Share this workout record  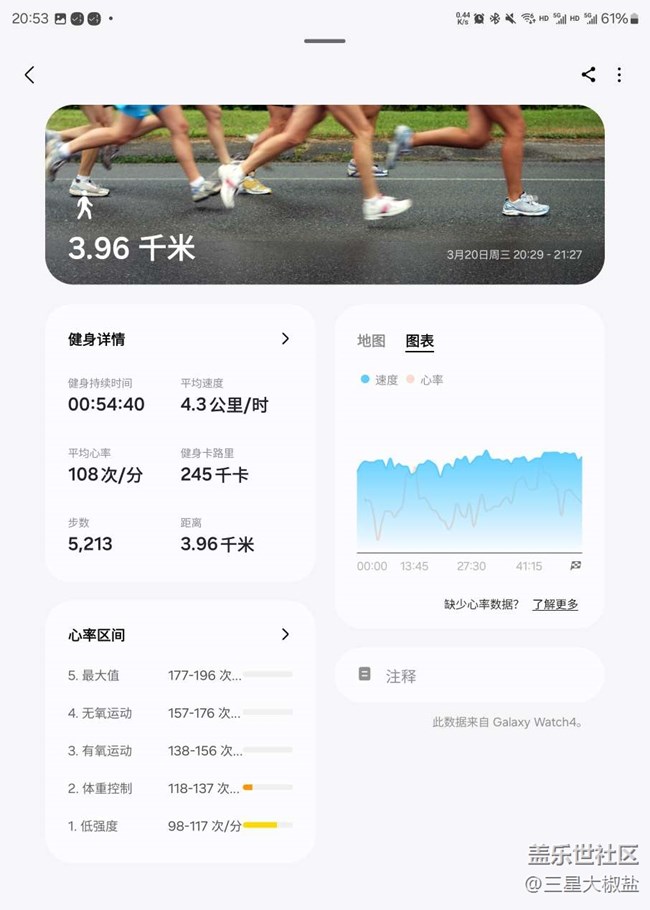(x=588, y=75)
